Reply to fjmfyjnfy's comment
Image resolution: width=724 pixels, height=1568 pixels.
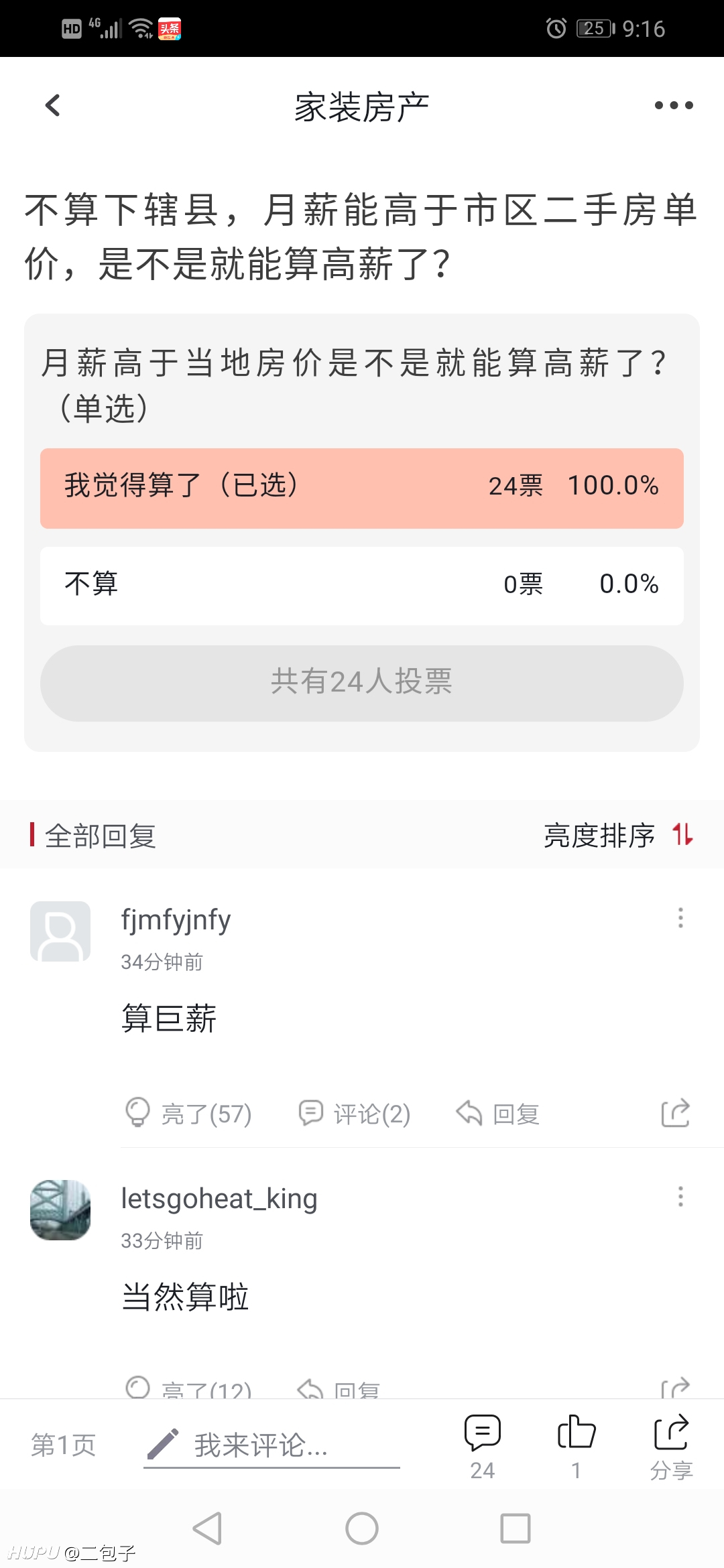pos(498,1114)
